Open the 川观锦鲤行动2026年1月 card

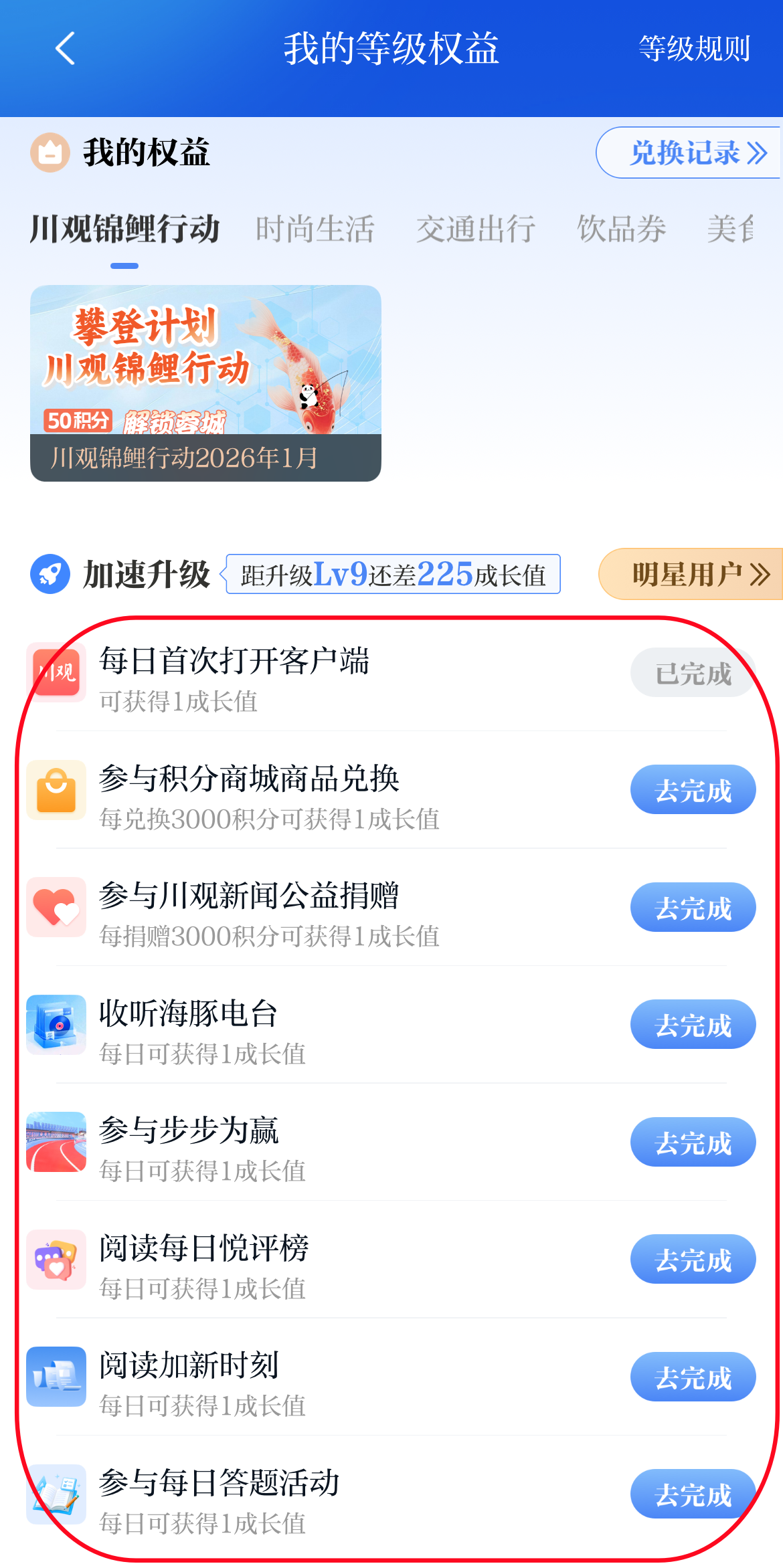tap(205, 383)
